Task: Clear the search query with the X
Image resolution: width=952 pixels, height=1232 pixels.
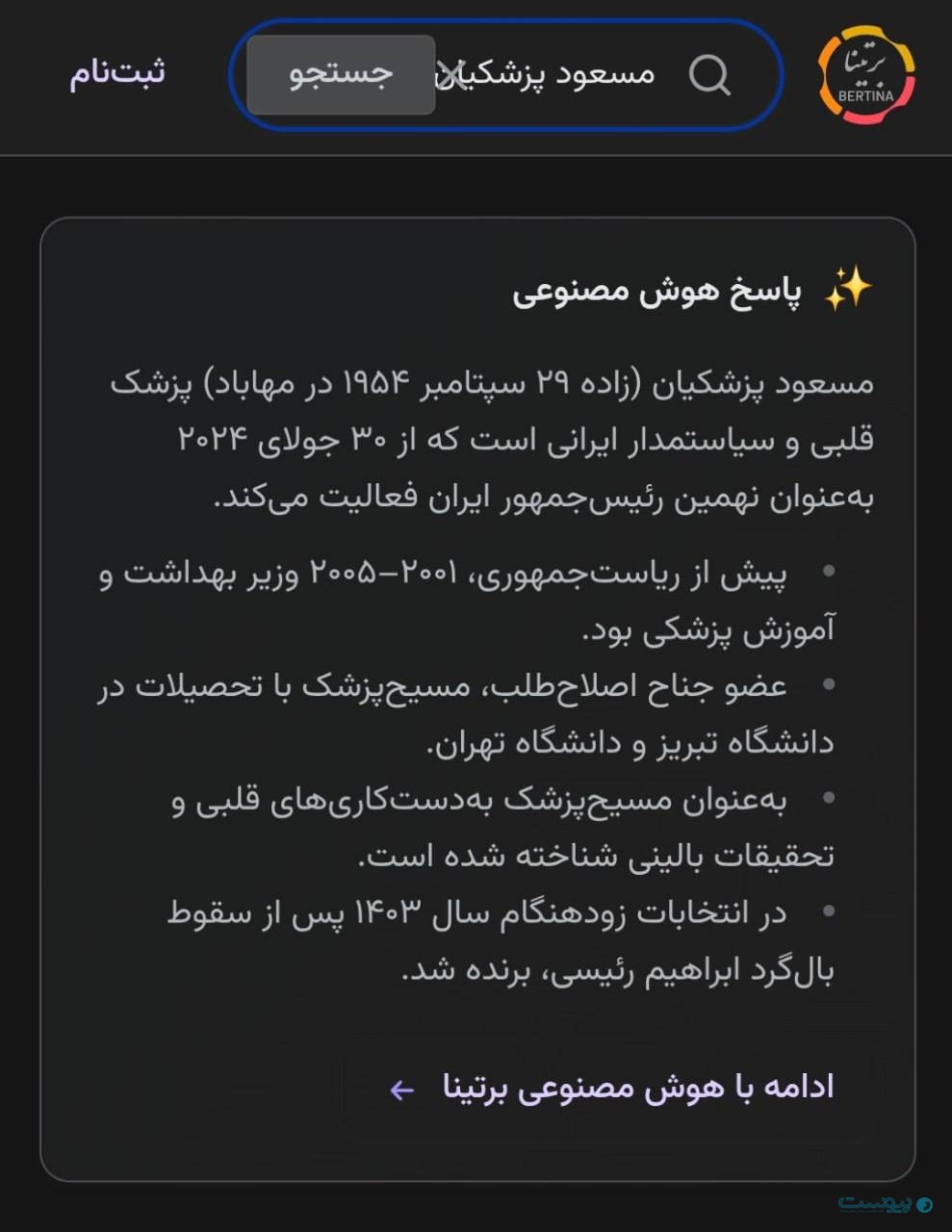Action: [x=450, y=73]
